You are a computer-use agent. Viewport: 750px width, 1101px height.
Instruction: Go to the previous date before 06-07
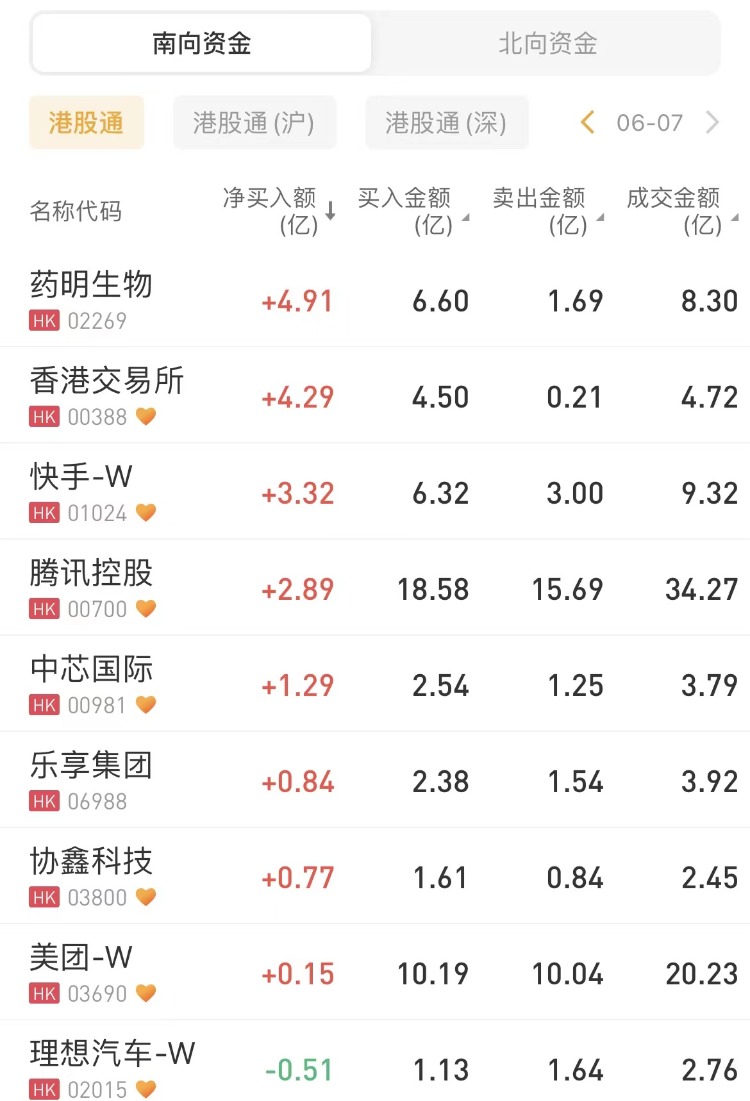pos(588,123)
